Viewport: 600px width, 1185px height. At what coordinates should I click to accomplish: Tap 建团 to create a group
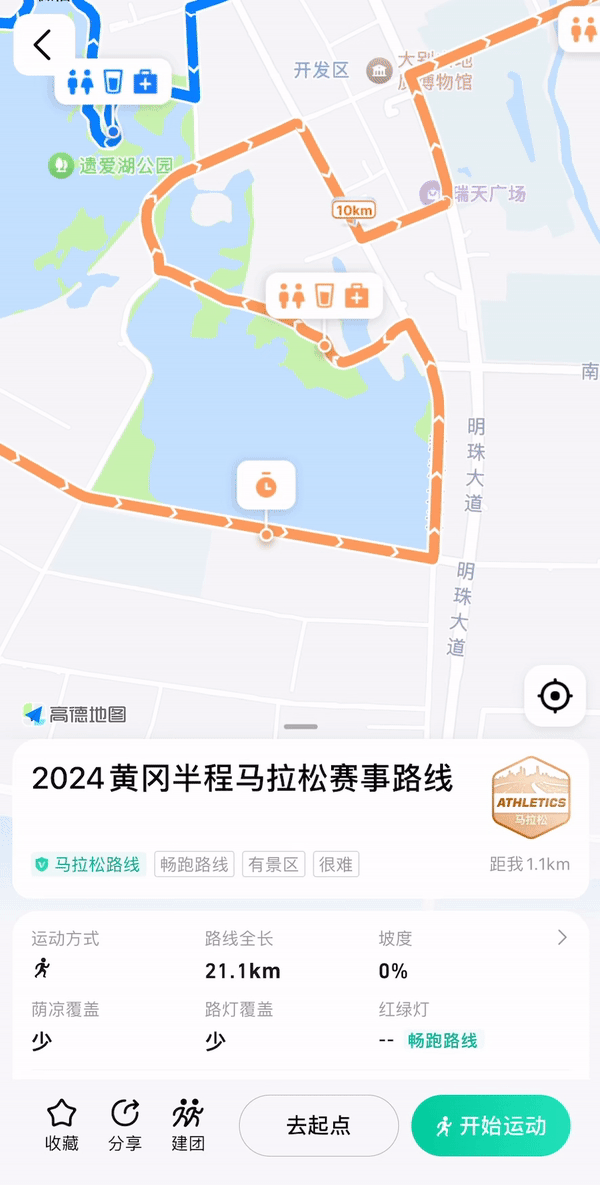point(188,1125)
